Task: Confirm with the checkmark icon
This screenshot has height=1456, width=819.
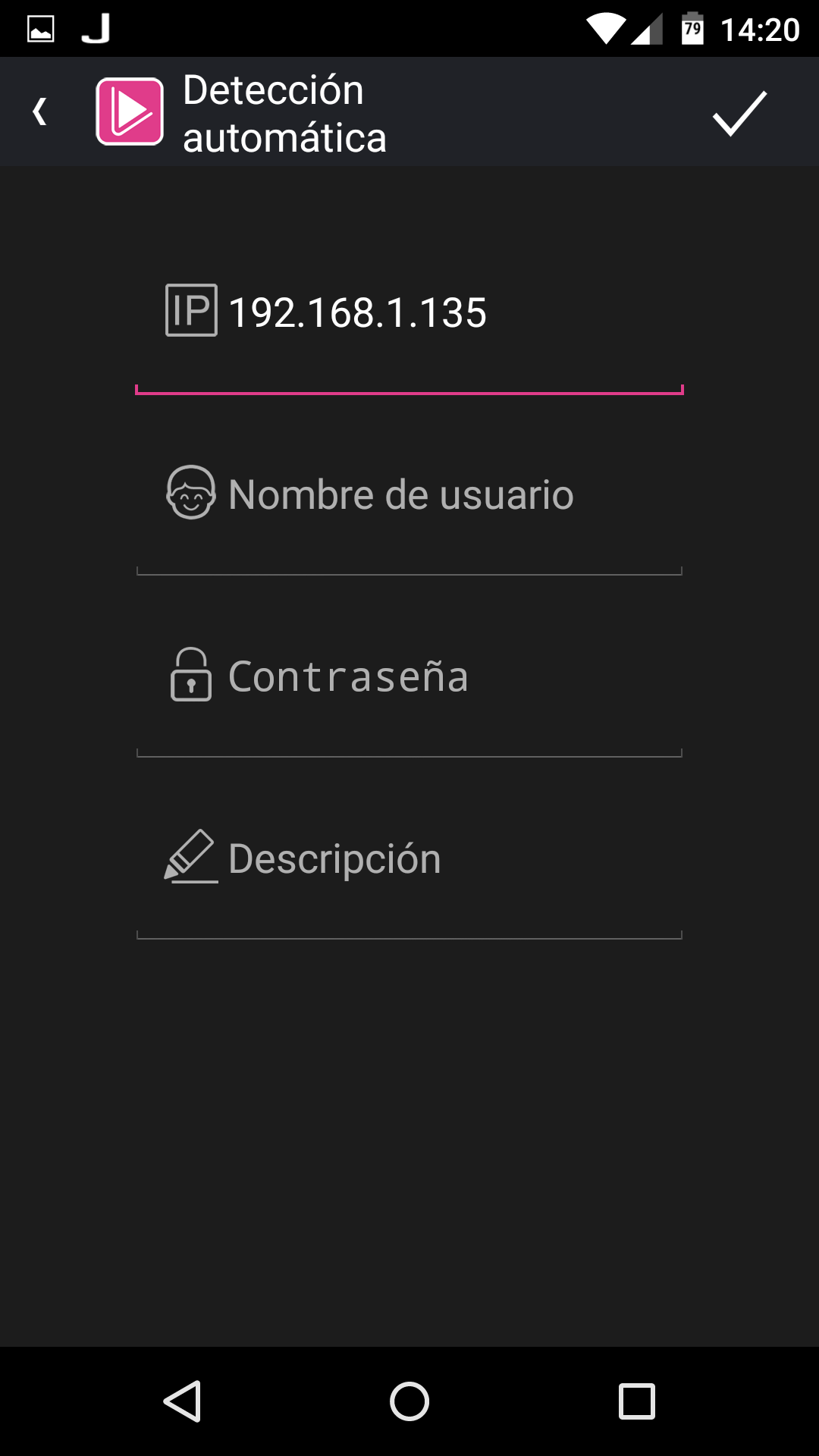Action: point(739,113)
